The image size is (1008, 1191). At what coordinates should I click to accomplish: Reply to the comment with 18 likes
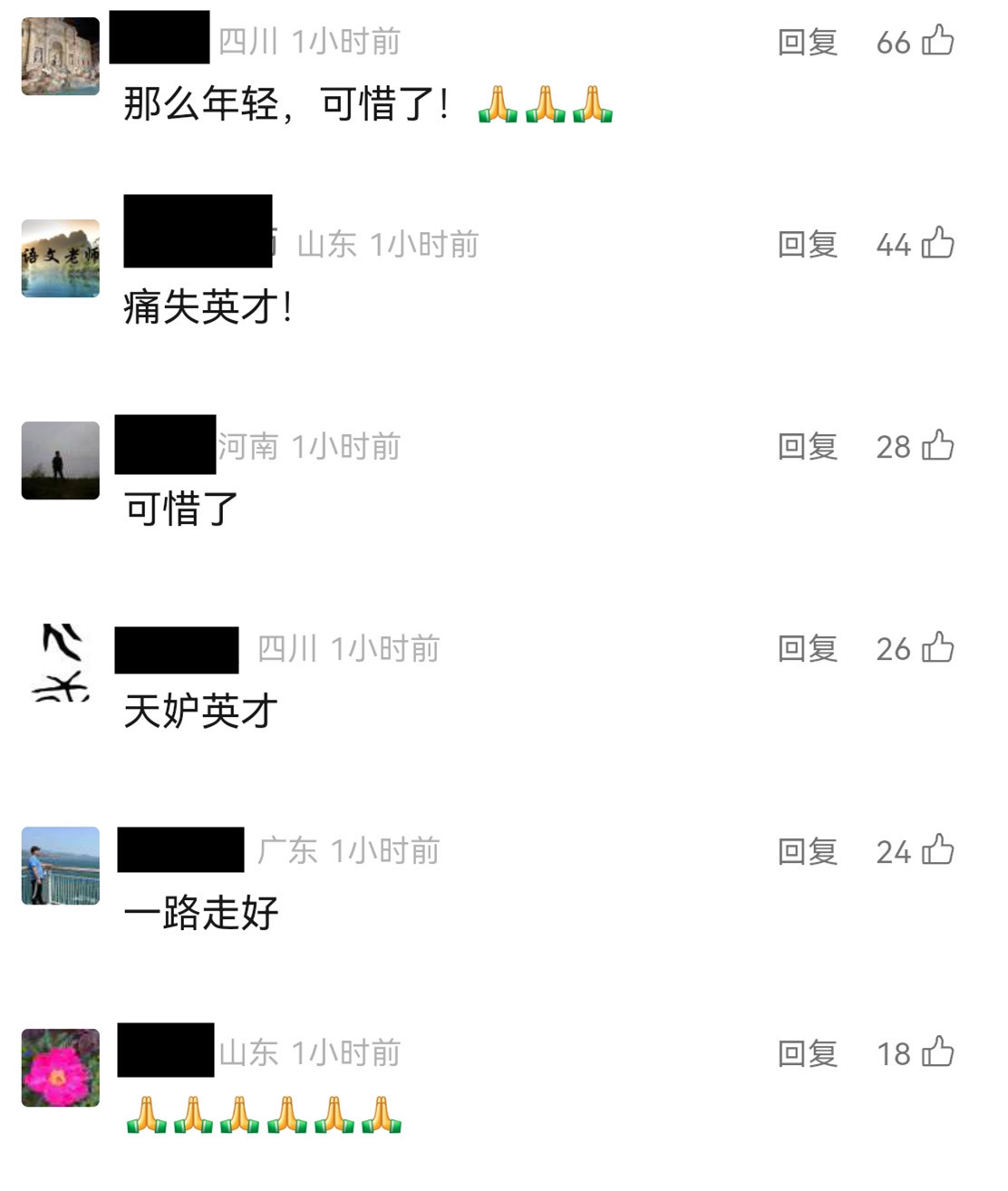807,1053
